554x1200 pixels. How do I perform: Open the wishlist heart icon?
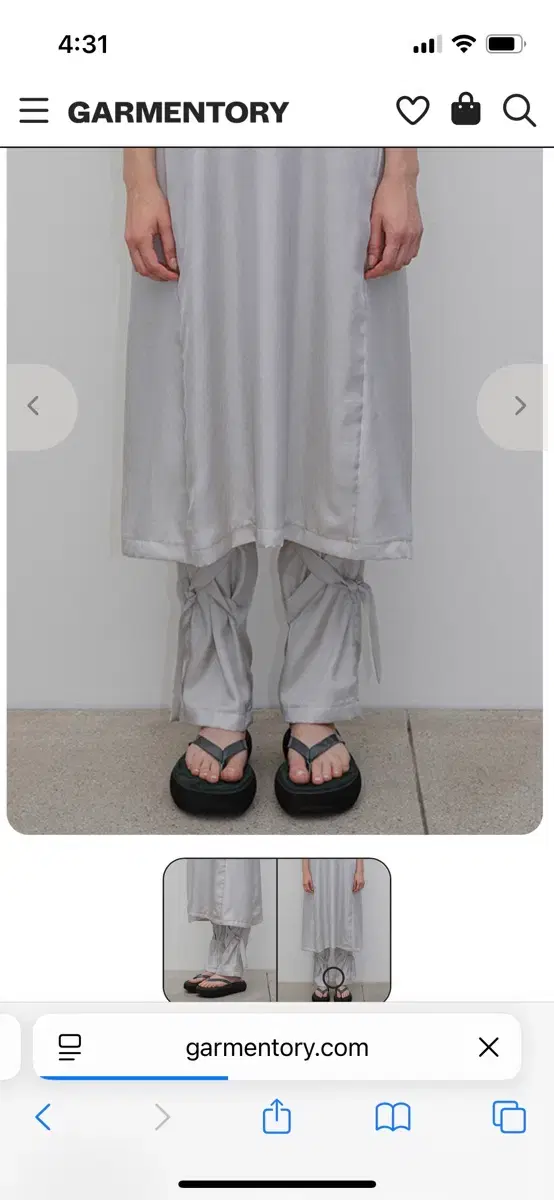(412, 111)
